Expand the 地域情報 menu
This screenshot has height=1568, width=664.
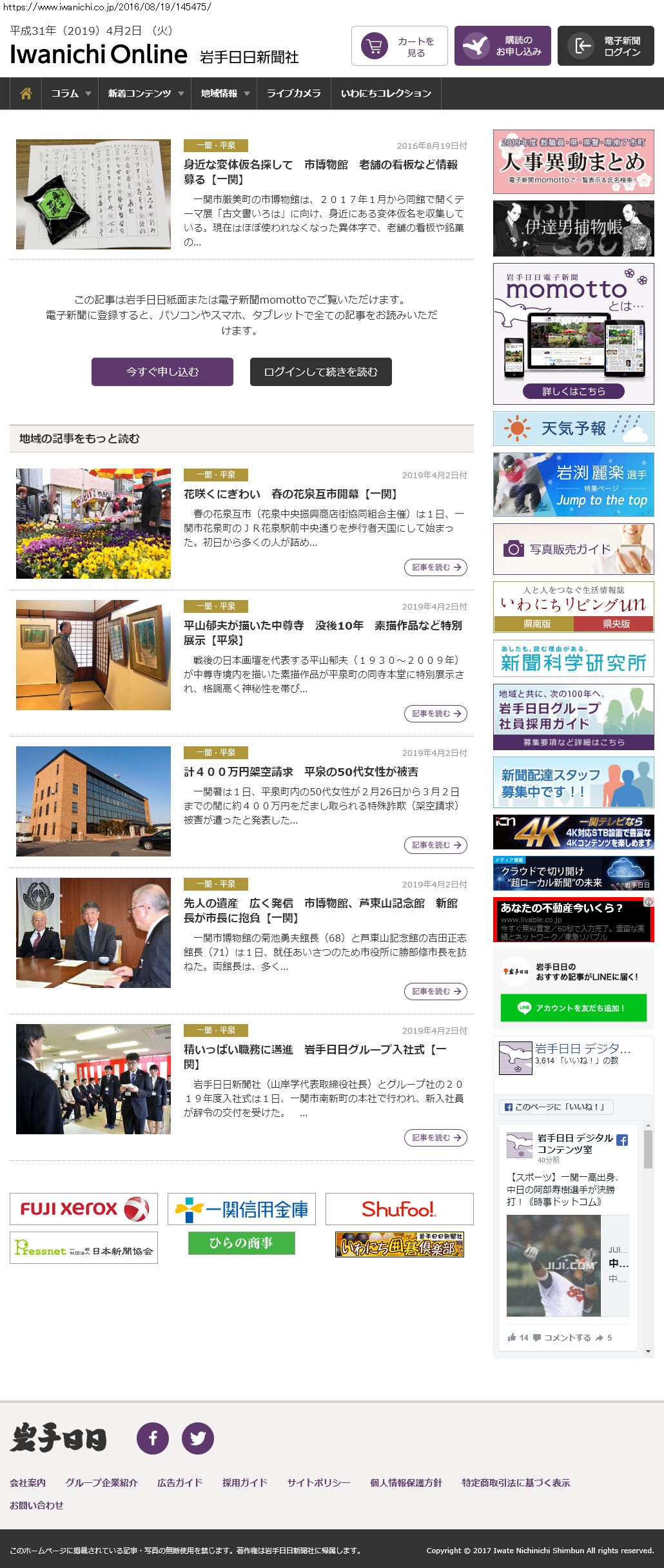224,93
